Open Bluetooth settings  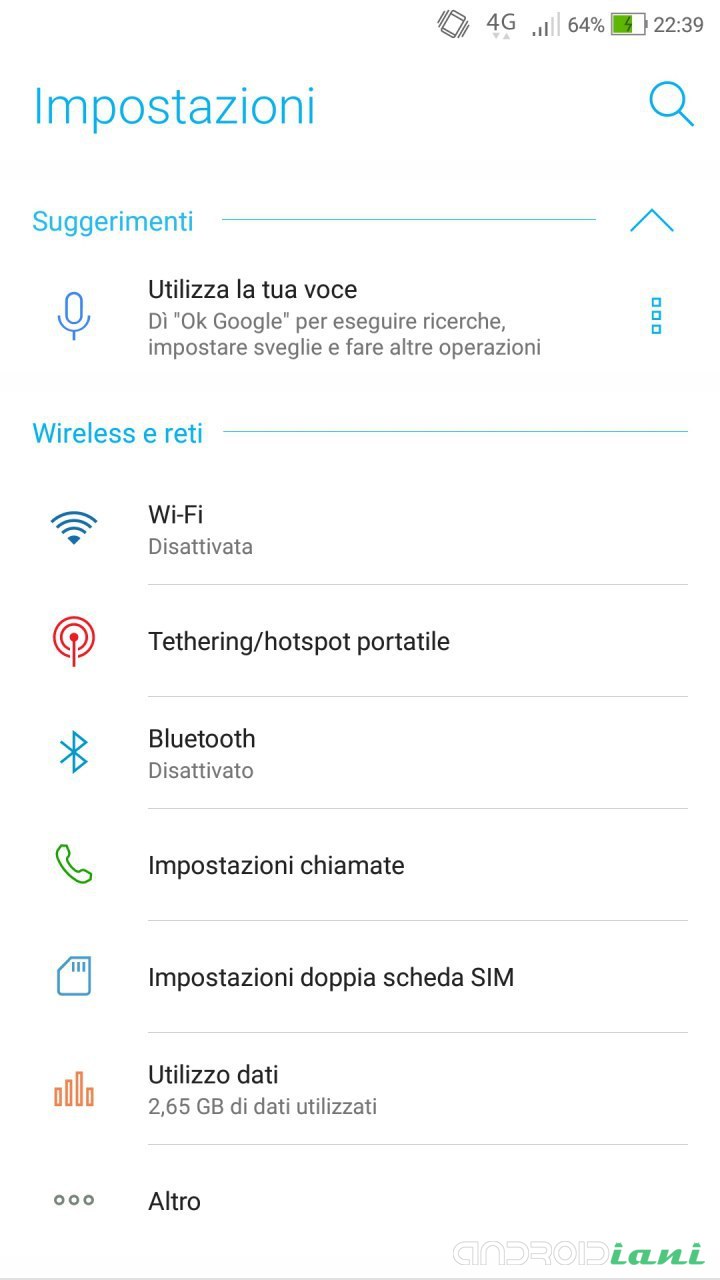[x=360, y=753]
